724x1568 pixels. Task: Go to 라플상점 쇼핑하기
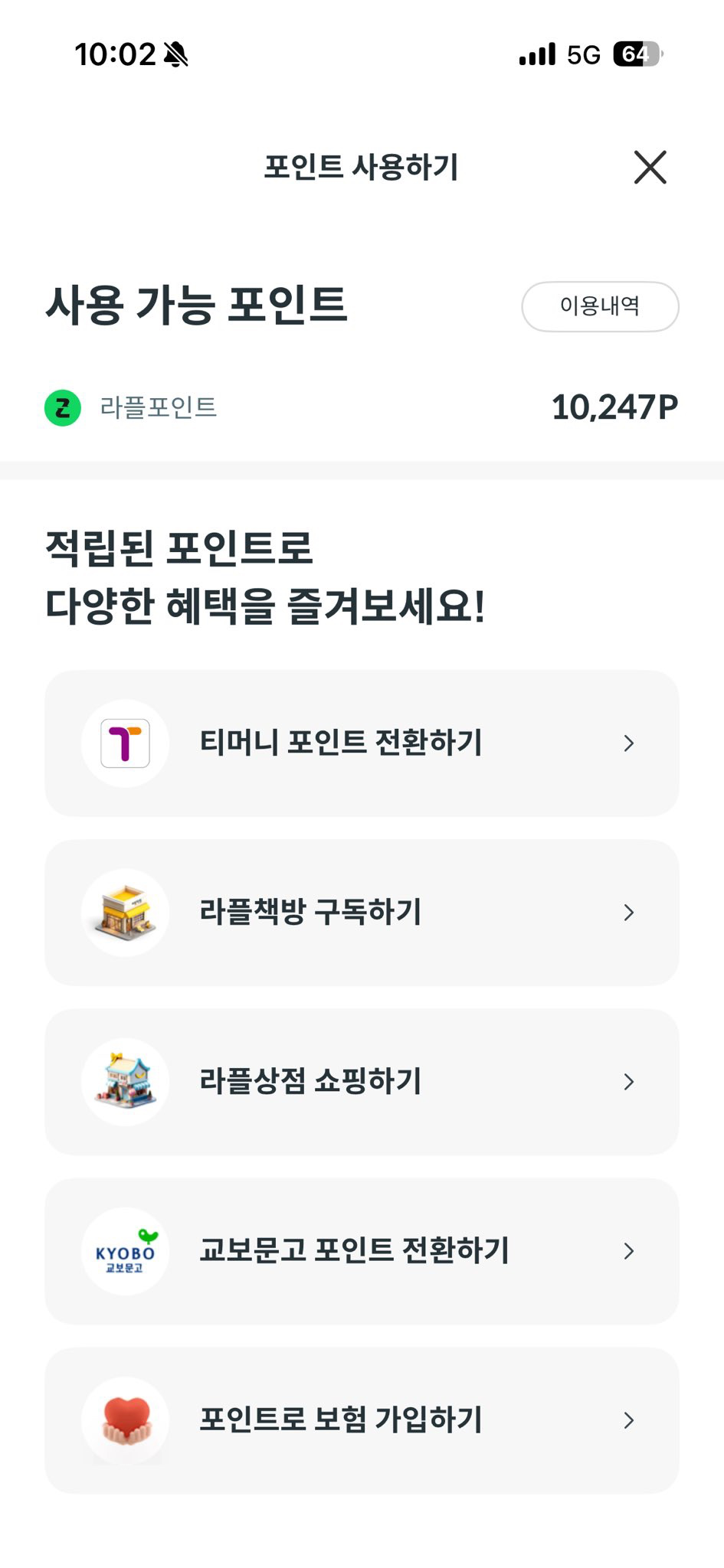[362, 1081]
